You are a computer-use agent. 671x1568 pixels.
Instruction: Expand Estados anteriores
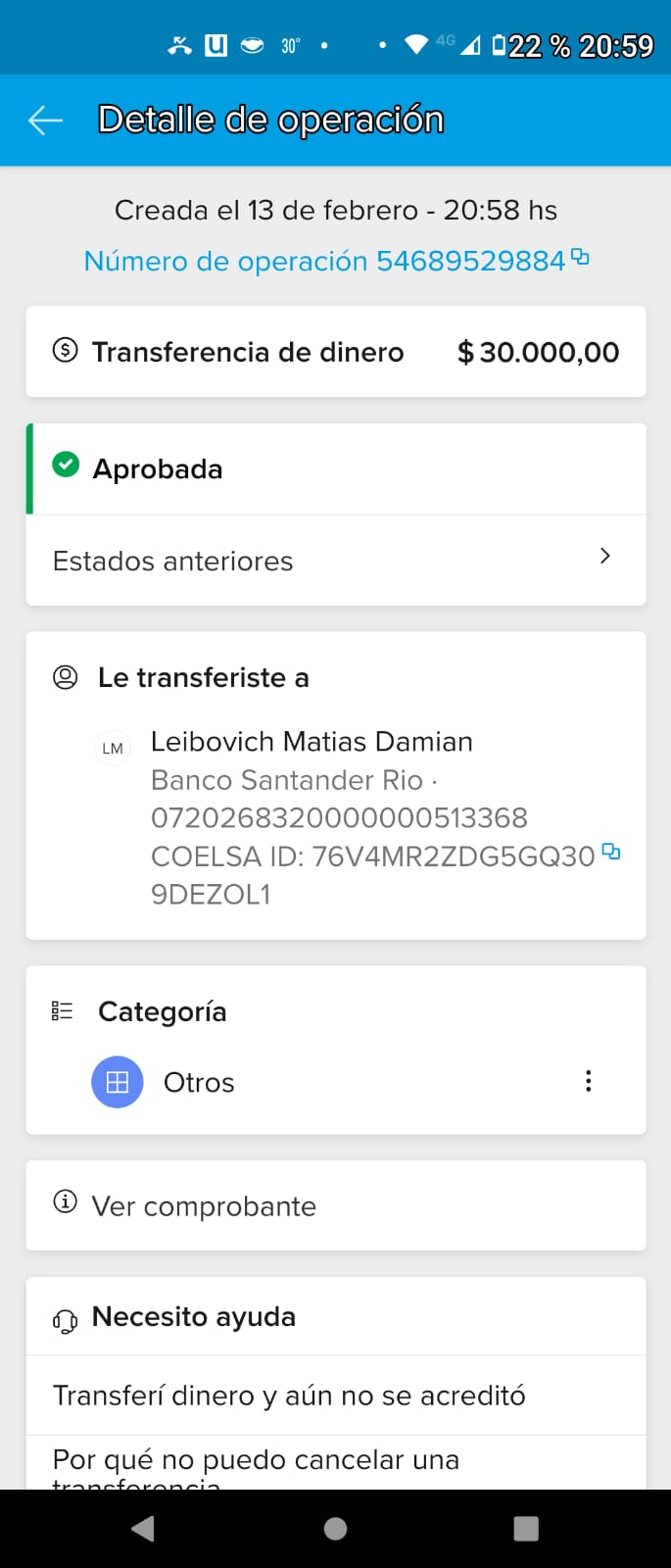[335, 561]
